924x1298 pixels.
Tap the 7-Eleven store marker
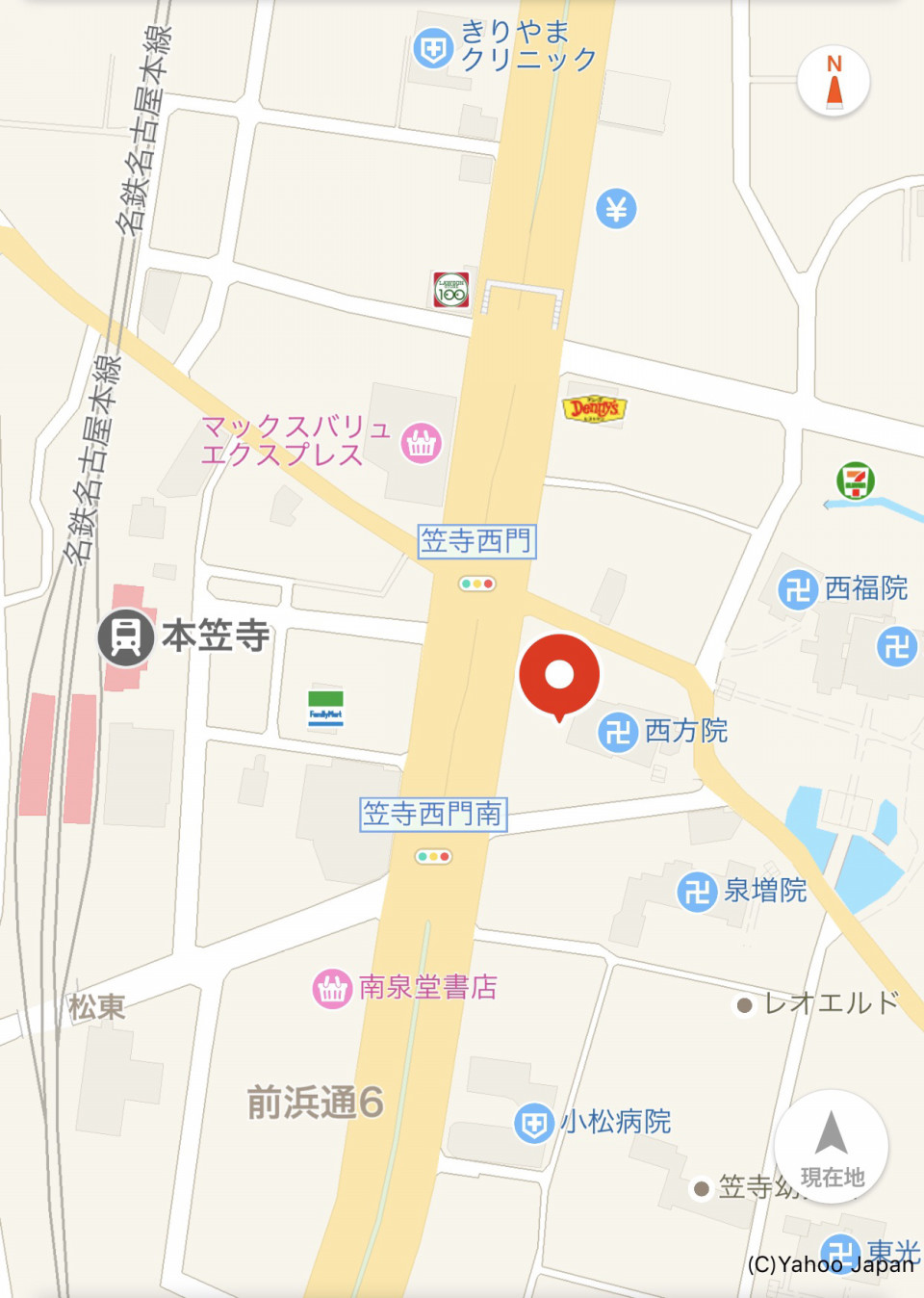855,480
